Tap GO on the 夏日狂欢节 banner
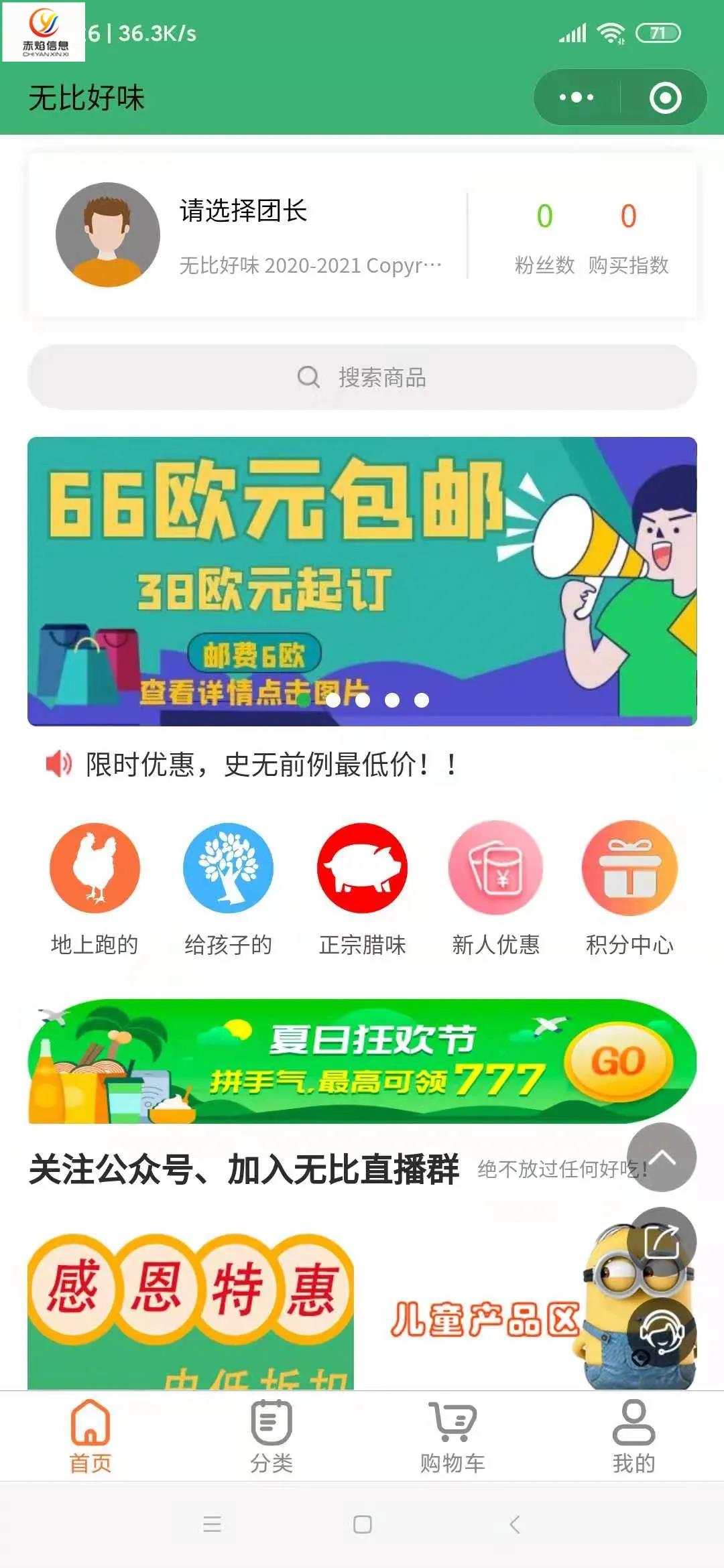The image size is (724, 1568). coord(617,1061)
